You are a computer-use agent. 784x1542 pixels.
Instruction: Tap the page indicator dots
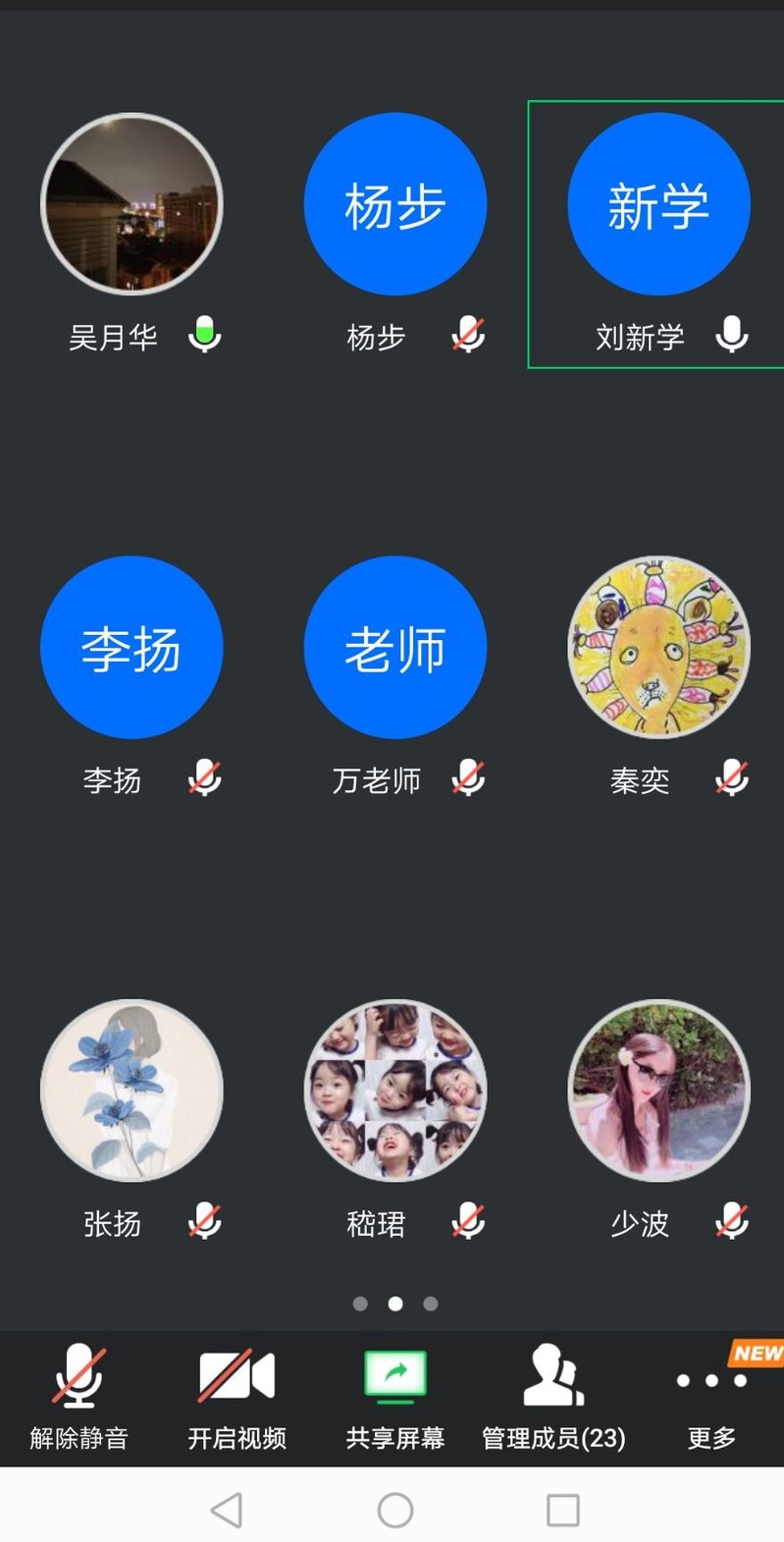[395, 1303]
